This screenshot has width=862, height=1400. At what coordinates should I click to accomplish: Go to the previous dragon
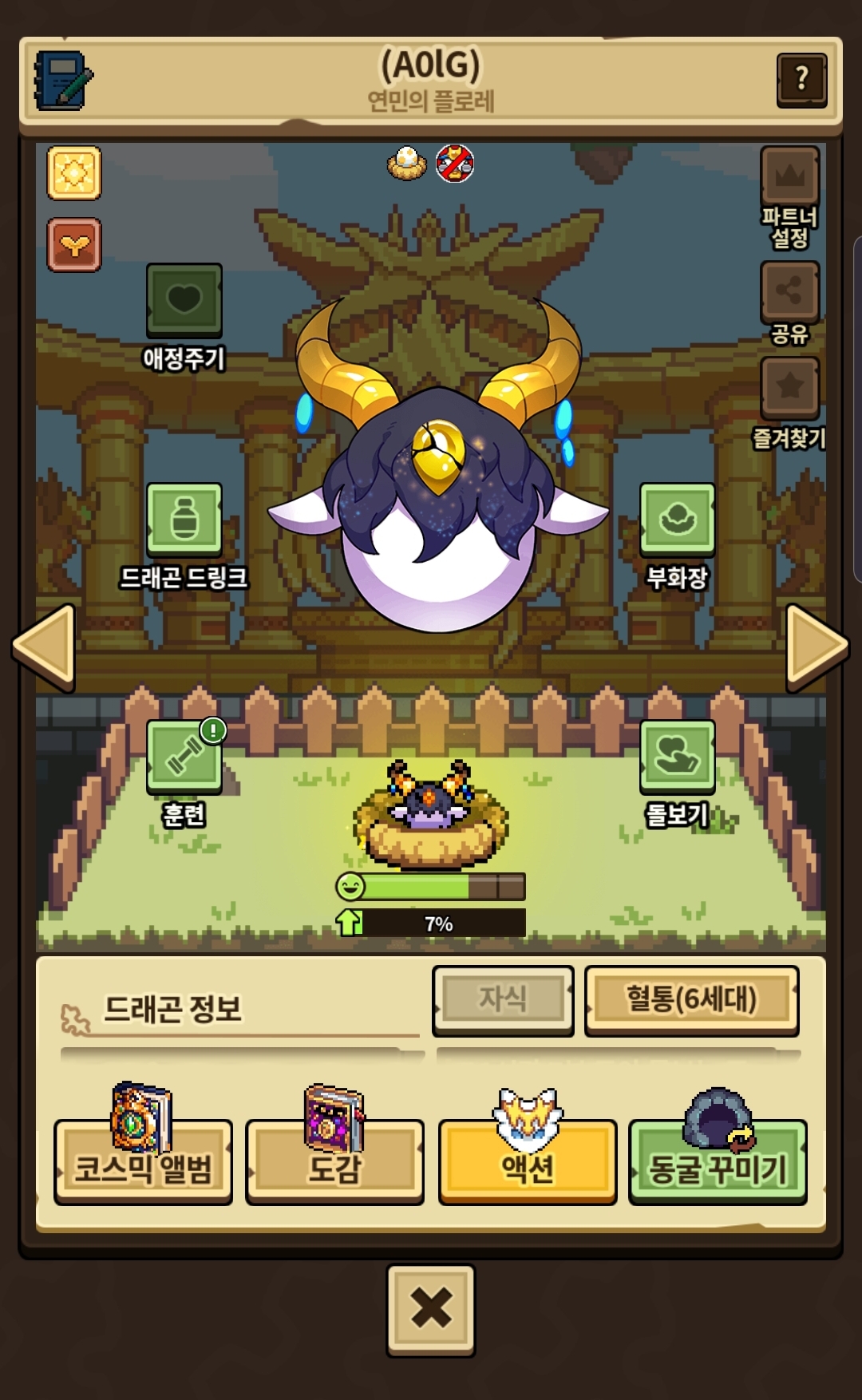pos(45,647)
